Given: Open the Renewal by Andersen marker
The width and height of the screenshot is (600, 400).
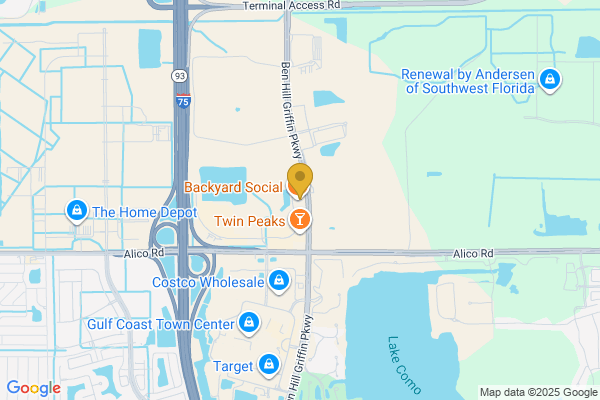Looking at the screenshot, I should click(x=548, y=79).
